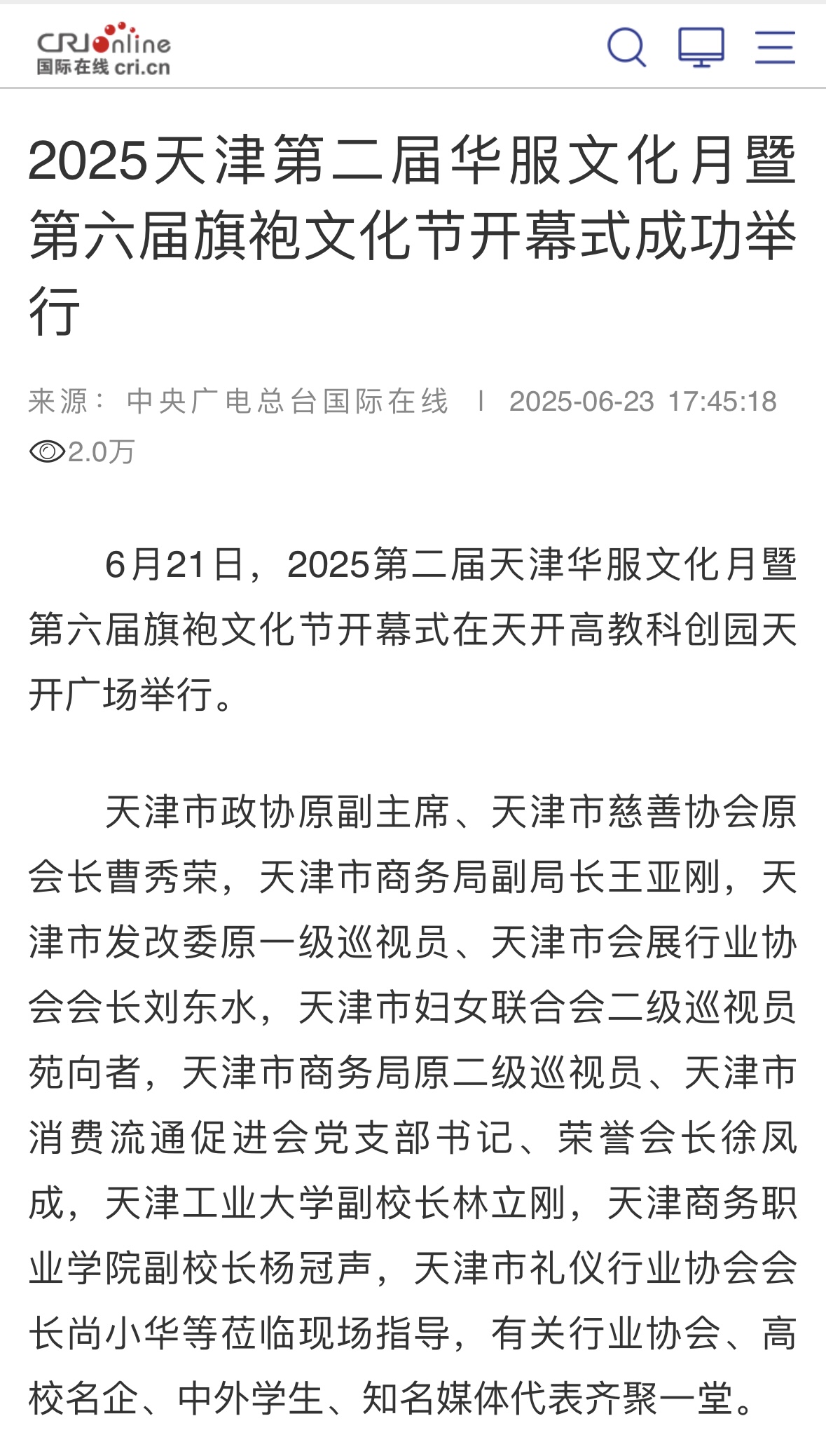Switch to desktop version via monitor icon
Image resolution: width=826 pixels, height=1456 pixels.
coord(701,48)
